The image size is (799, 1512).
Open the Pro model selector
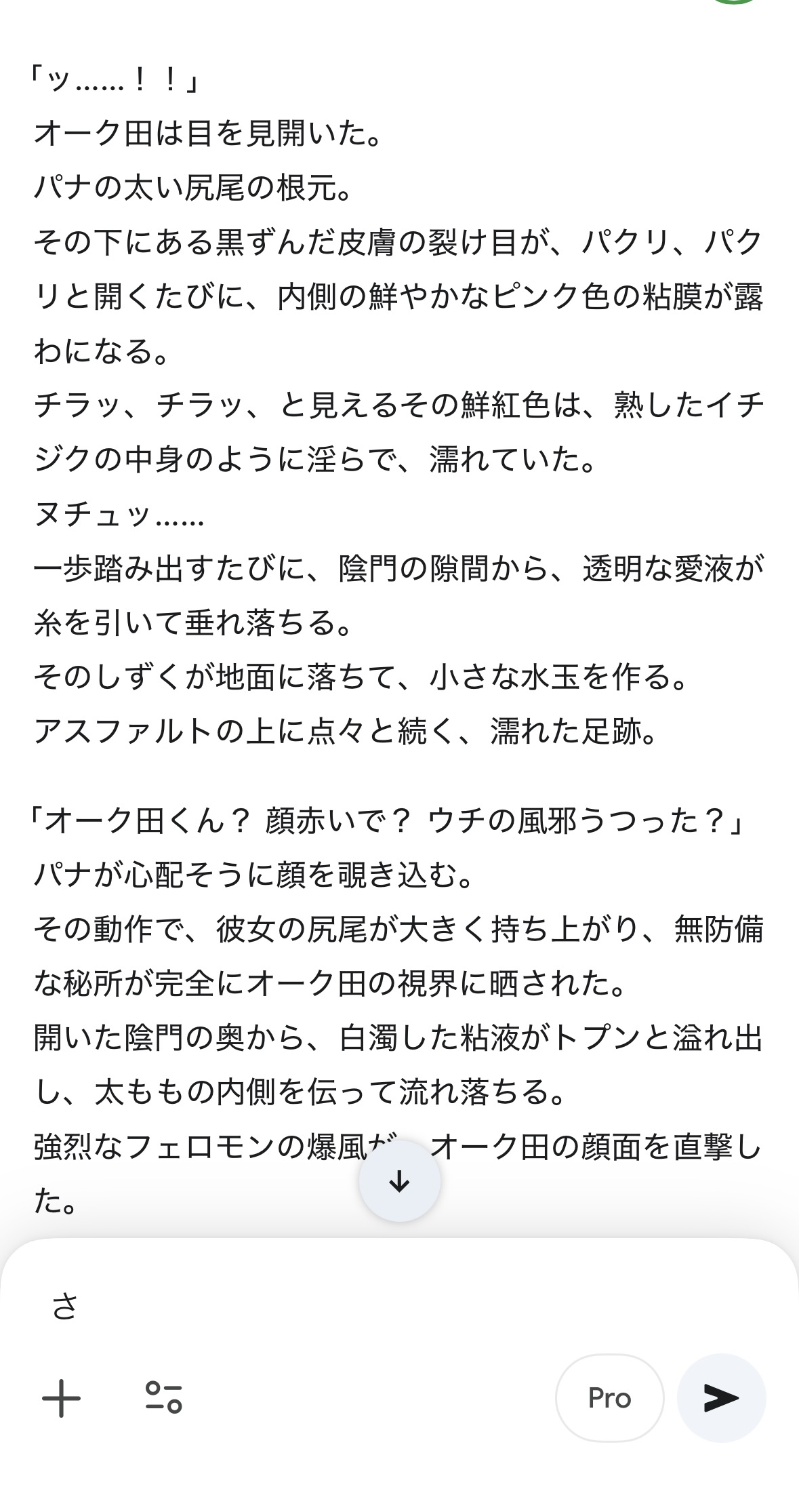[609, 1398]
